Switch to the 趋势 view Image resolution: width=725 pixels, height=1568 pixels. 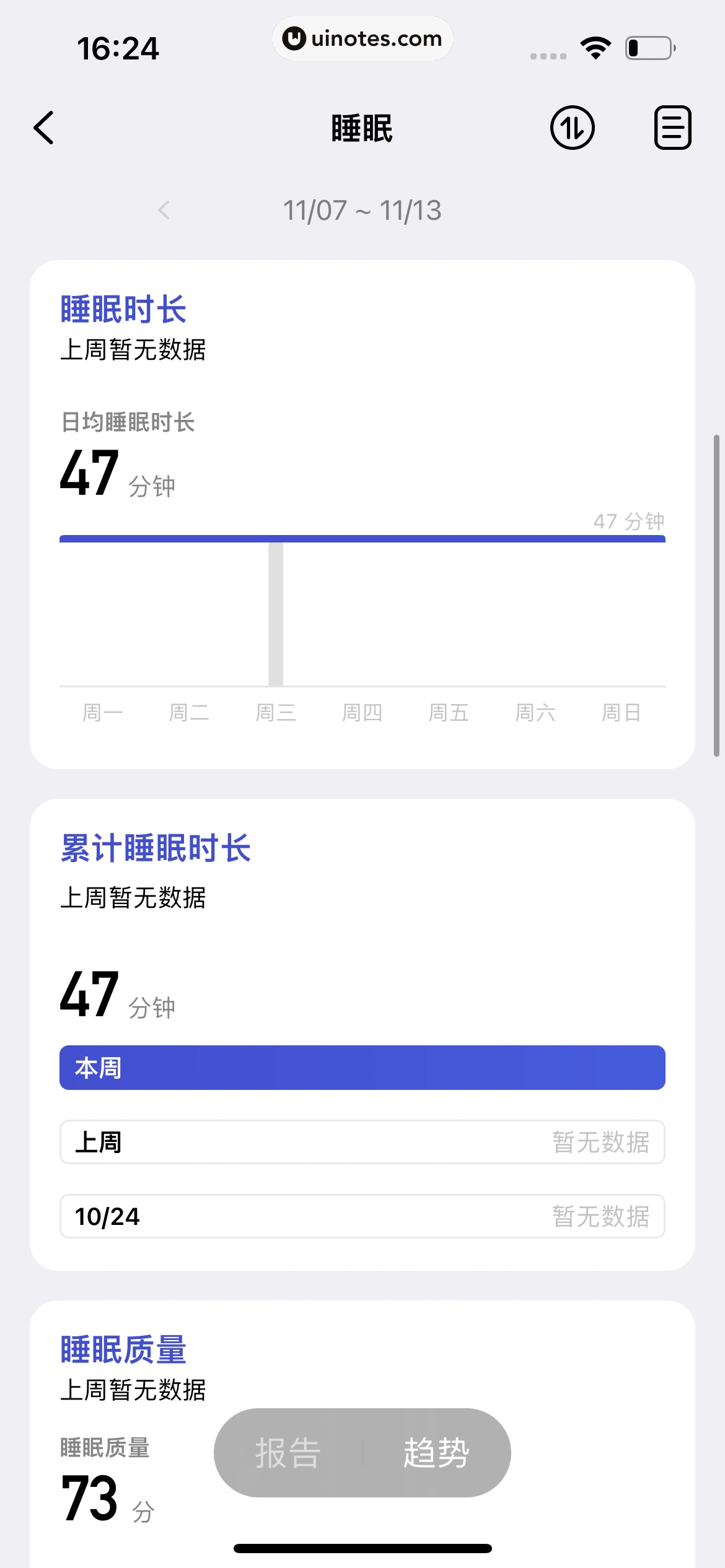(x=437, y=1452)
